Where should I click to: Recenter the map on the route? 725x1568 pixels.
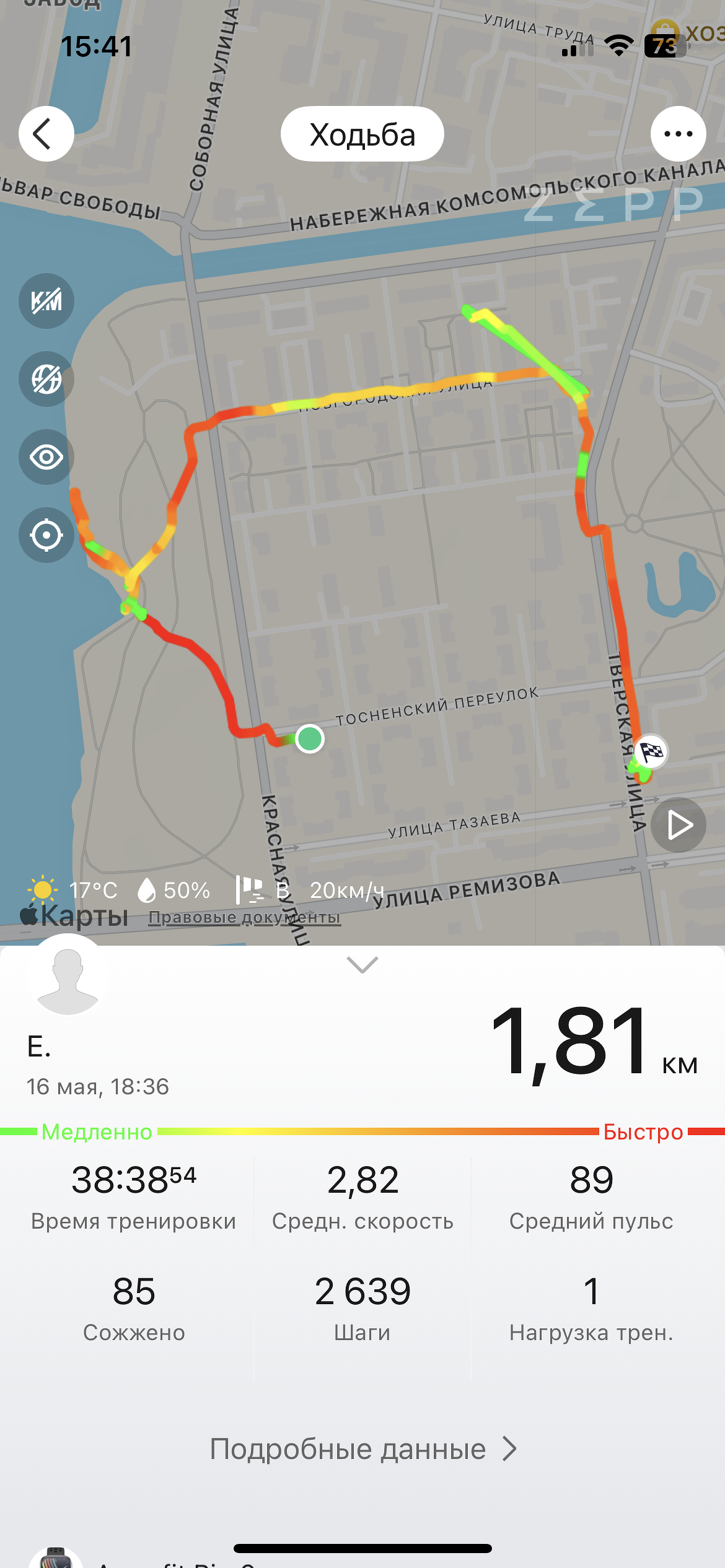point(46,535)
